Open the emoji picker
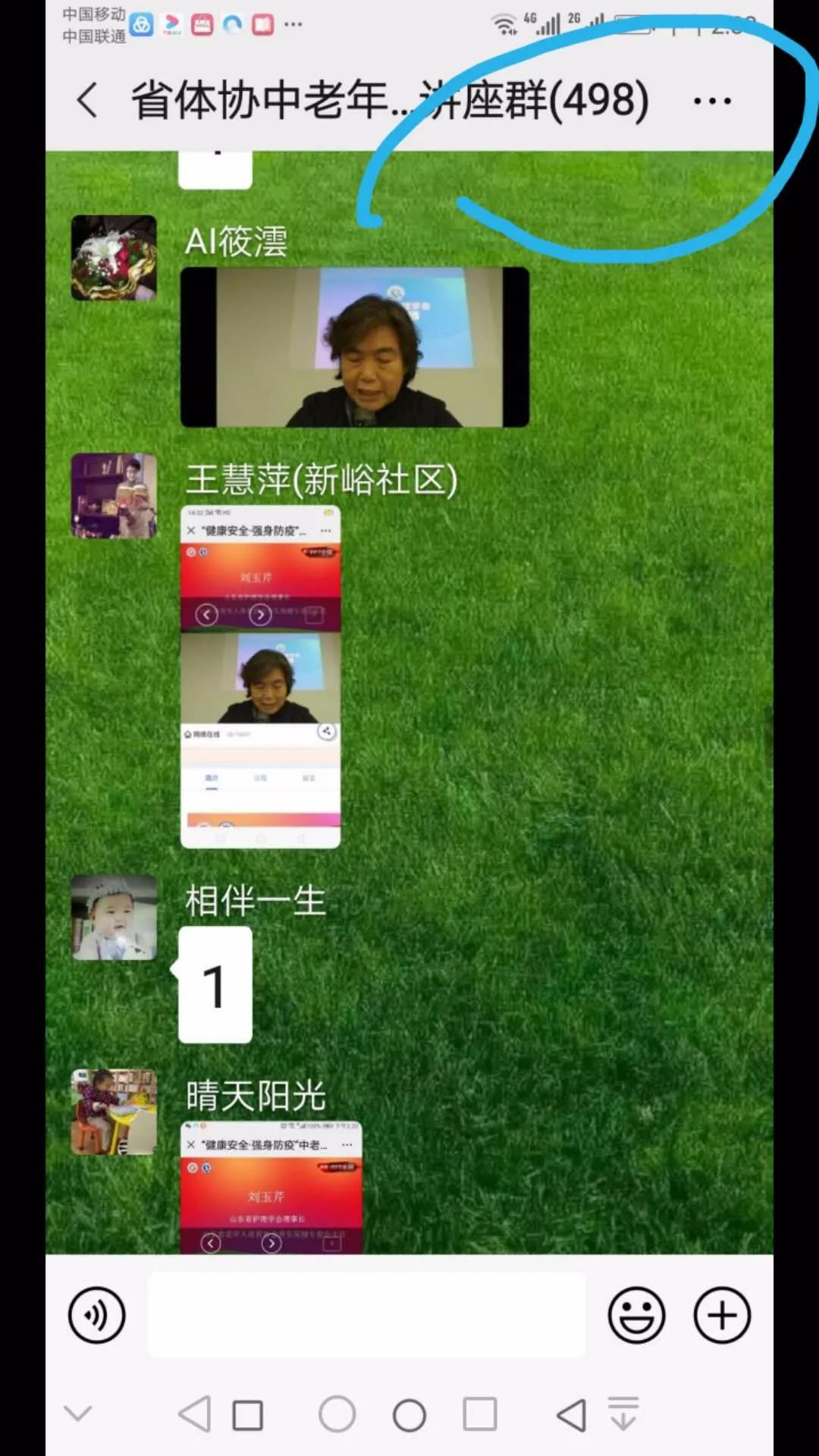The width and height of the screenshot is (819, 1456). [x=636, y=1315]
